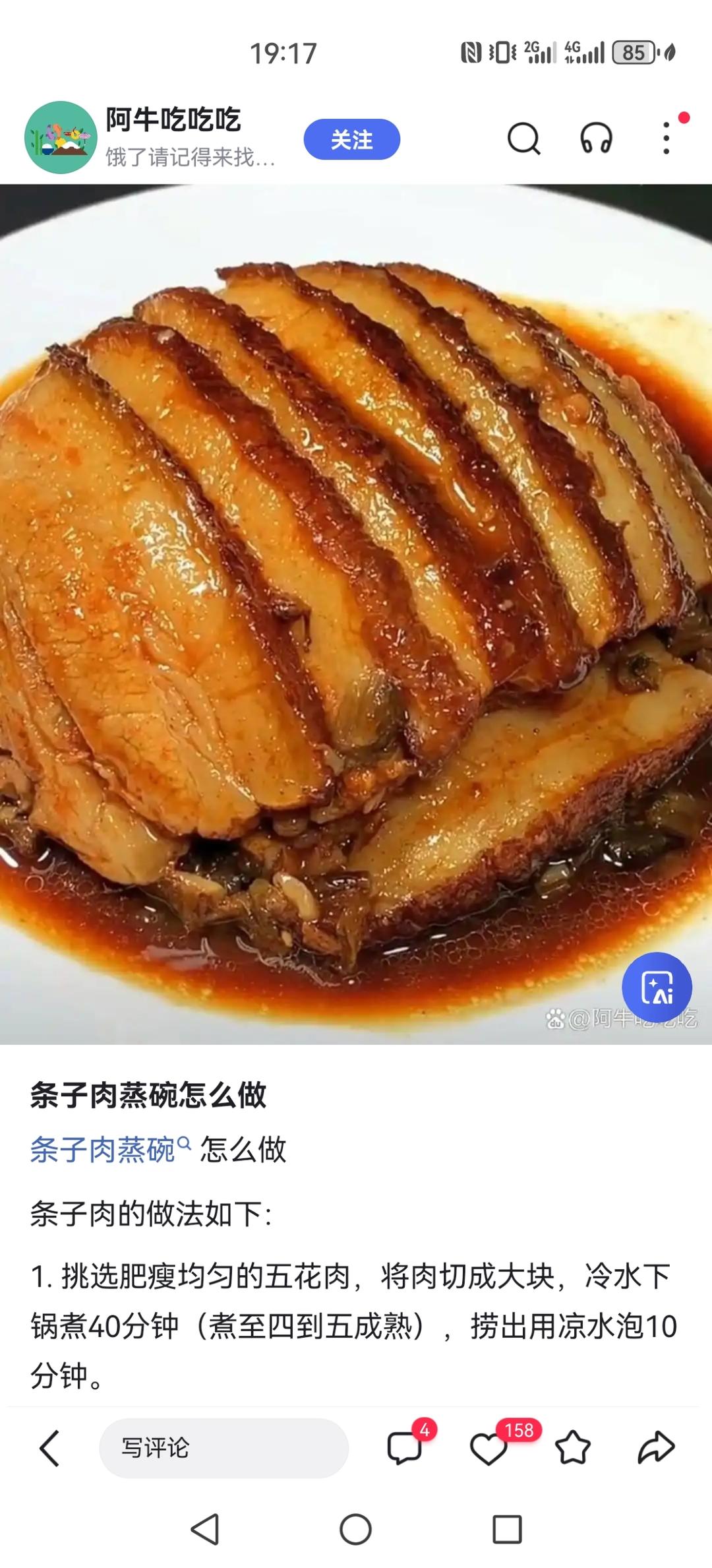
Task: Open the search magnifier icon
Action: coord(523,139)
